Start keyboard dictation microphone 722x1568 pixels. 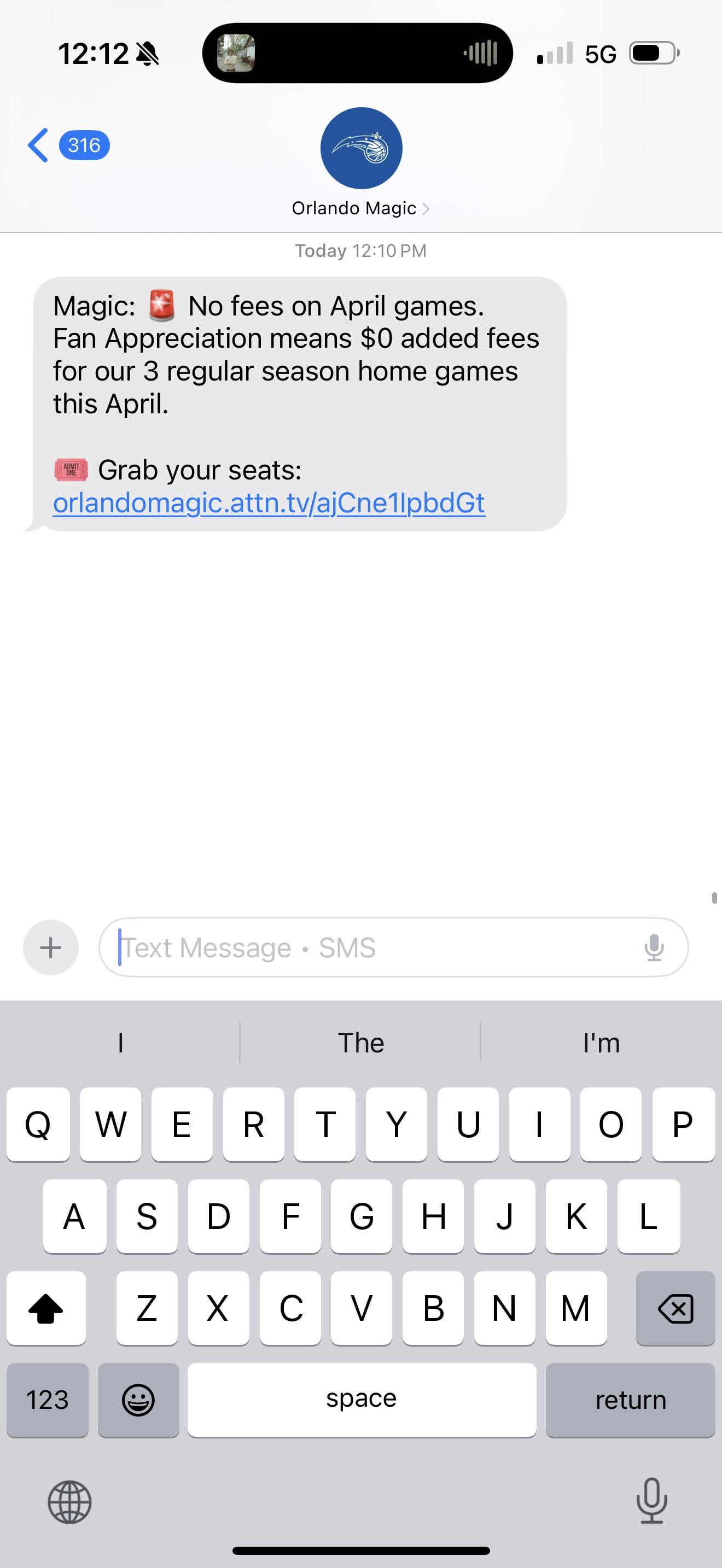pyautogui.click(x=651, y=1500)
